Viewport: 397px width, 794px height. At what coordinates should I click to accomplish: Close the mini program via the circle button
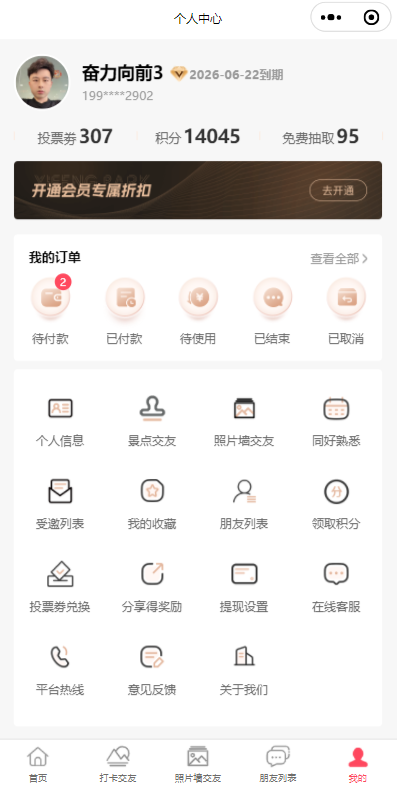371,18
